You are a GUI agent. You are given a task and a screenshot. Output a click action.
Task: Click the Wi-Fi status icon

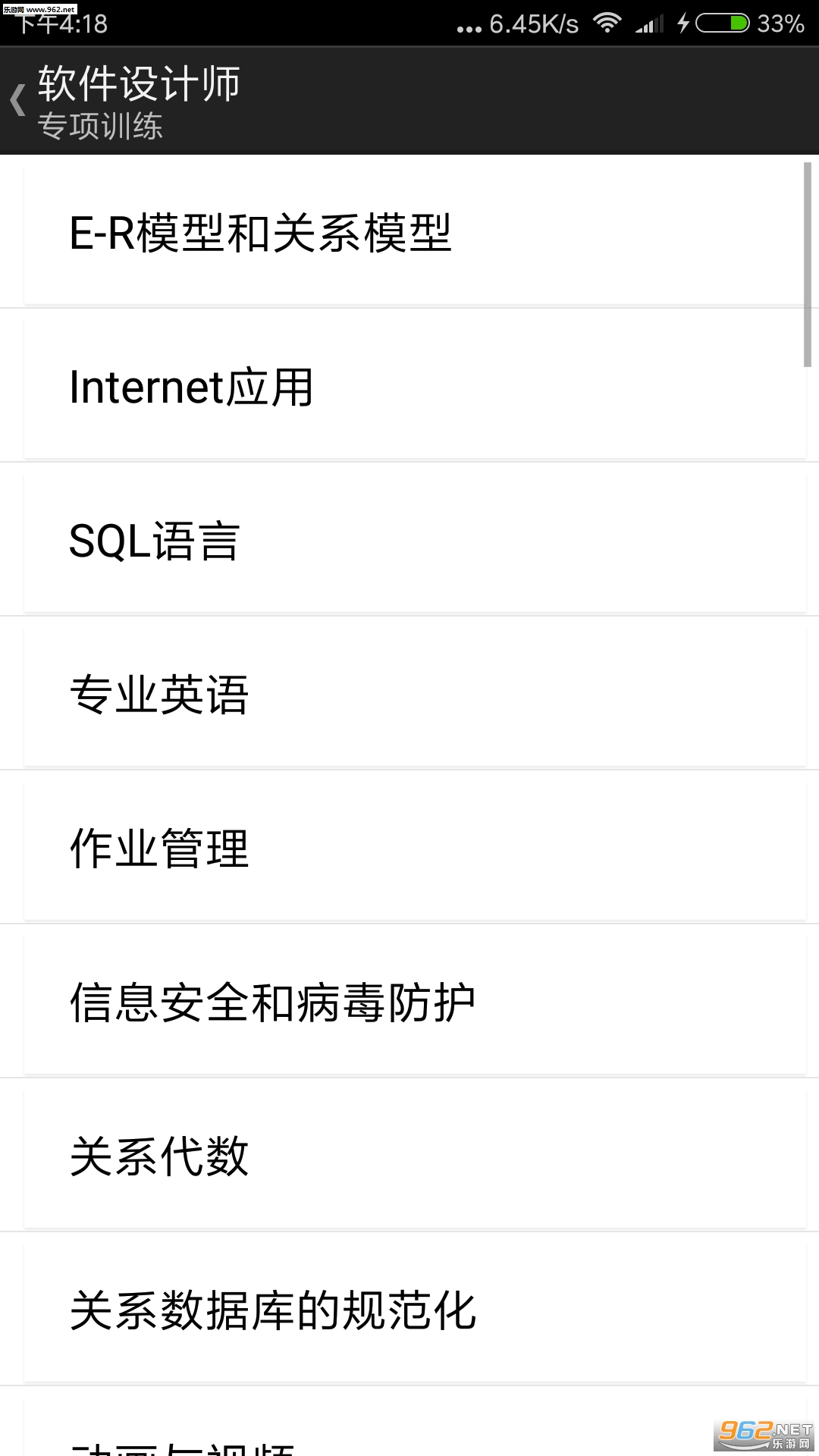click(607, 23)
